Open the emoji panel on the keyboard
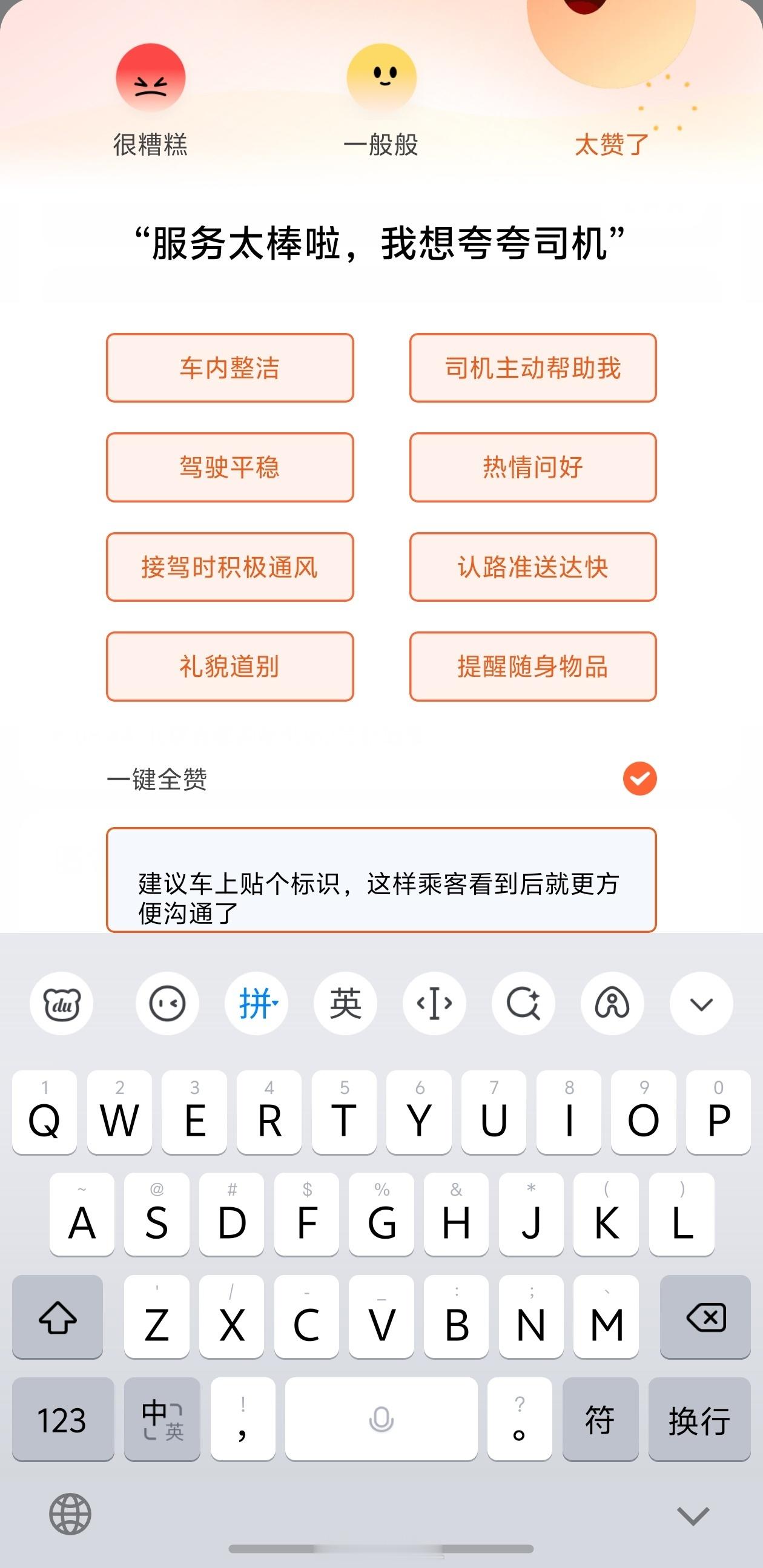Image resolution: width=763 pixels, height=1568 pixels. [168, 1004]
